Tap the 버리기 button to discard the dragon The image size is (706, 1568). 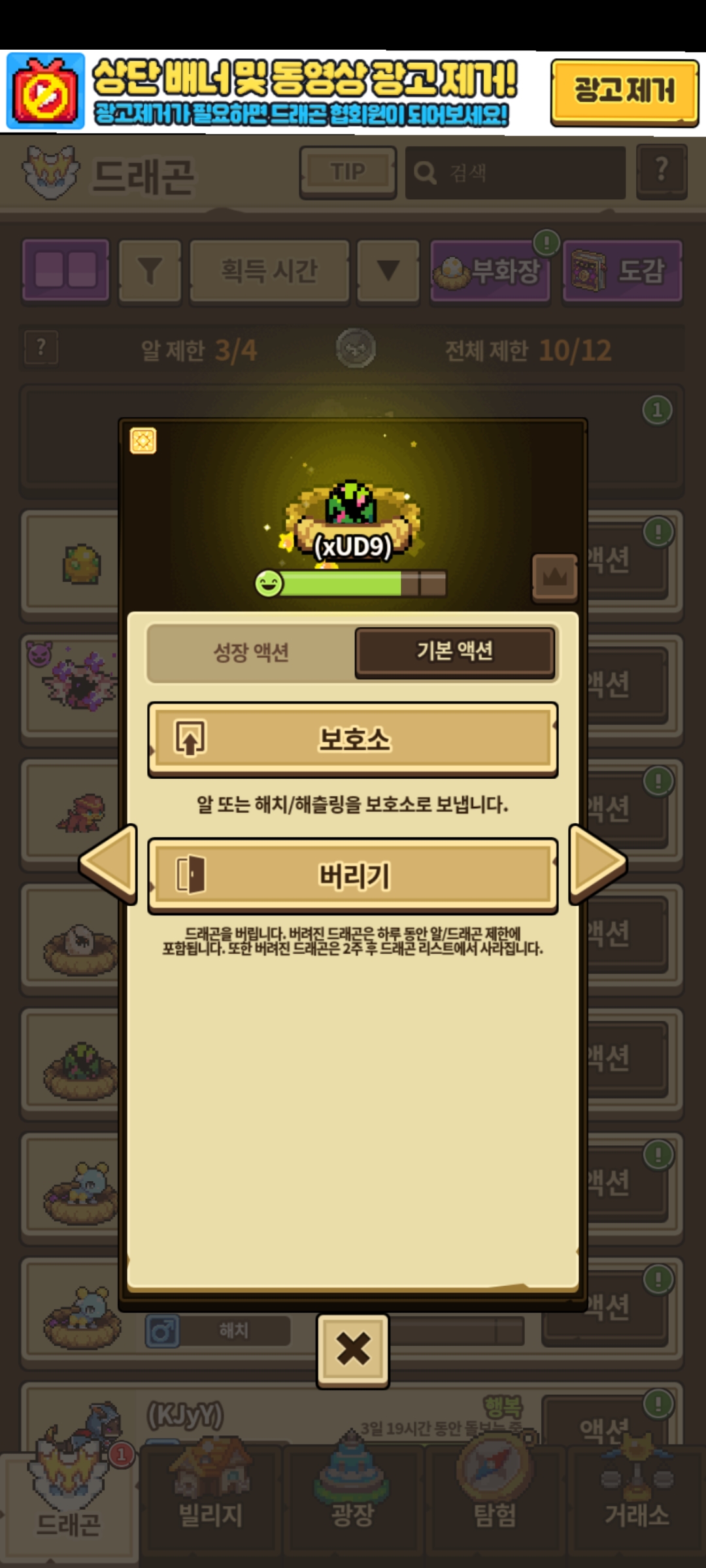[353, 875]
